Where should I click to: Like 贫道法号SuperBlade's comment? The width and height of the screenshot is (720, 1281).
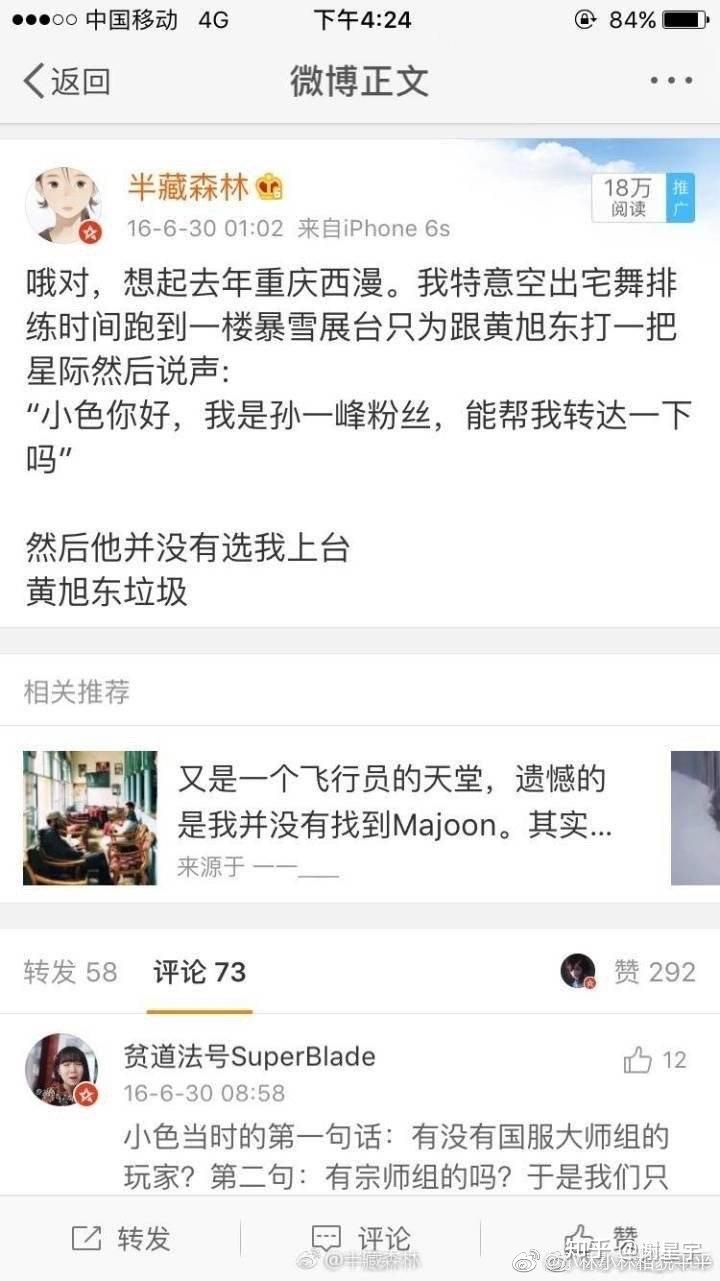tap(655, 1061)
